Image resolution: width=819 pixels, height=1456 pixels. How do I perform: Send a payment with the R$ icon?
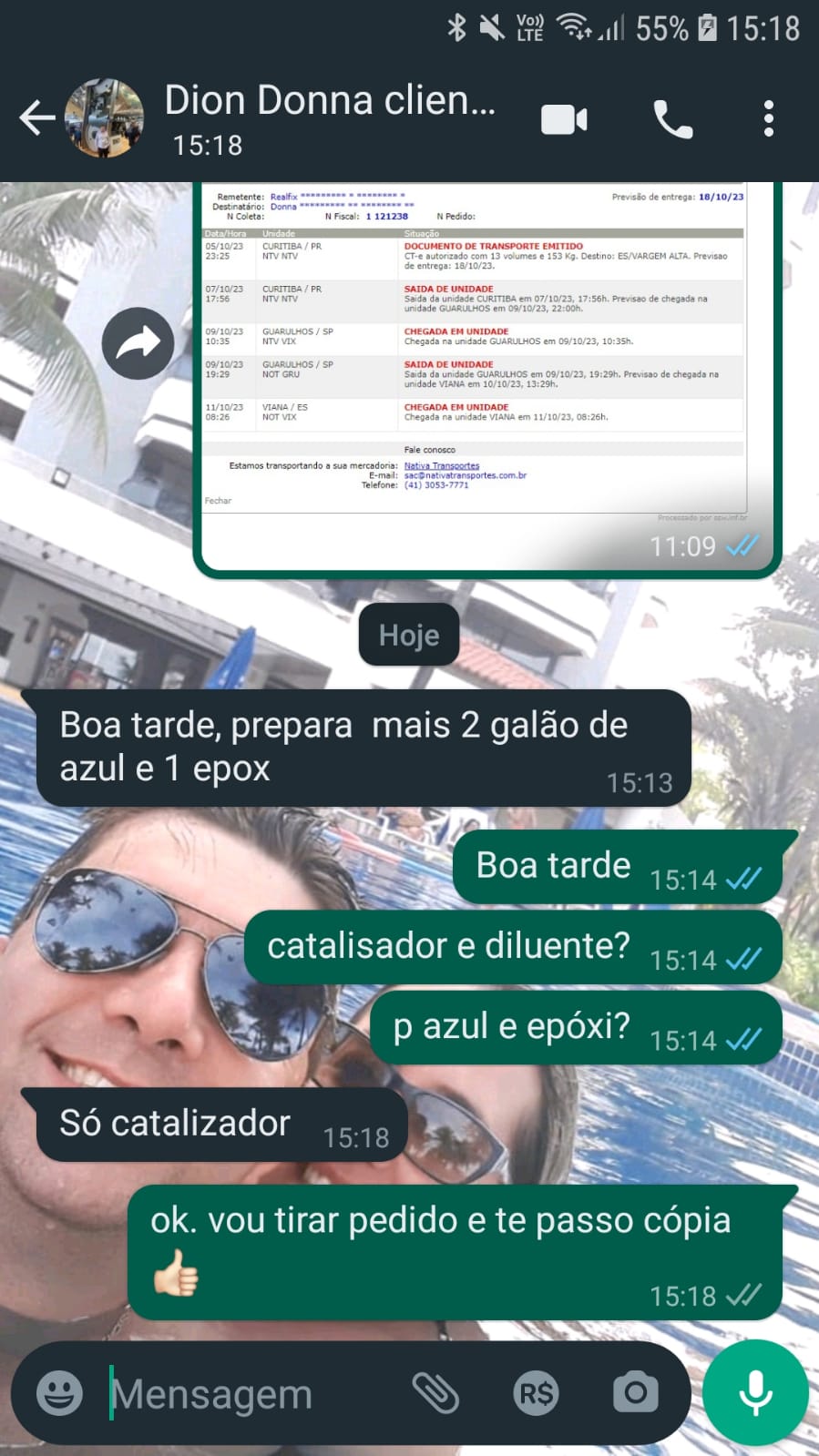click(x=536, y=1393)
